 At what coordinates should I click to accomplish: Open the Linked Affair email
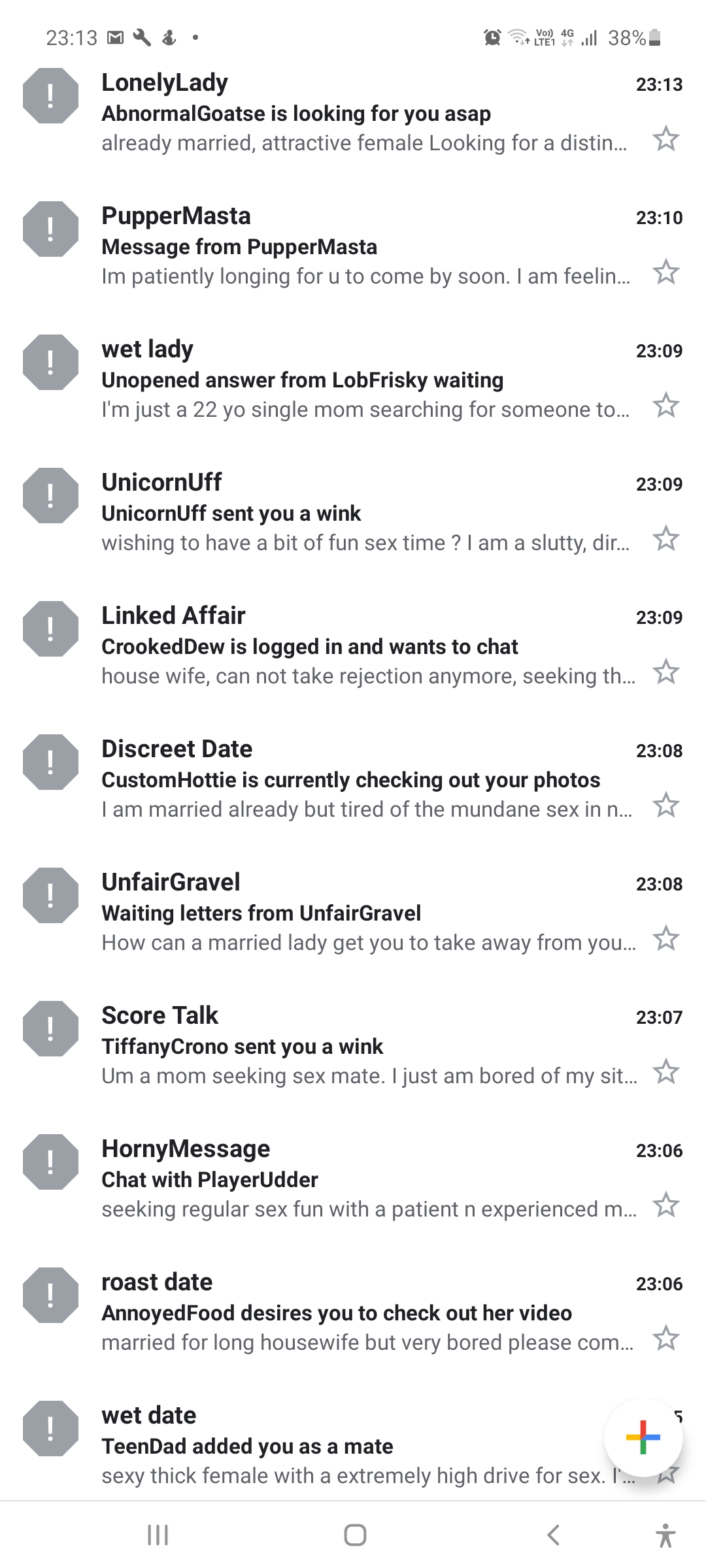tap(353, 645)
